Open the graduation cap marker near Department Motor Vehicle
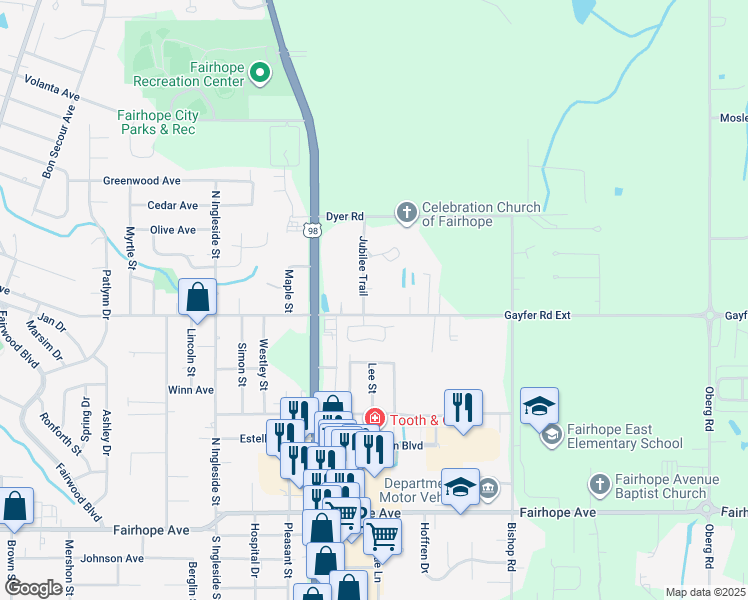748x600 pixels. [x=460, y=488]
